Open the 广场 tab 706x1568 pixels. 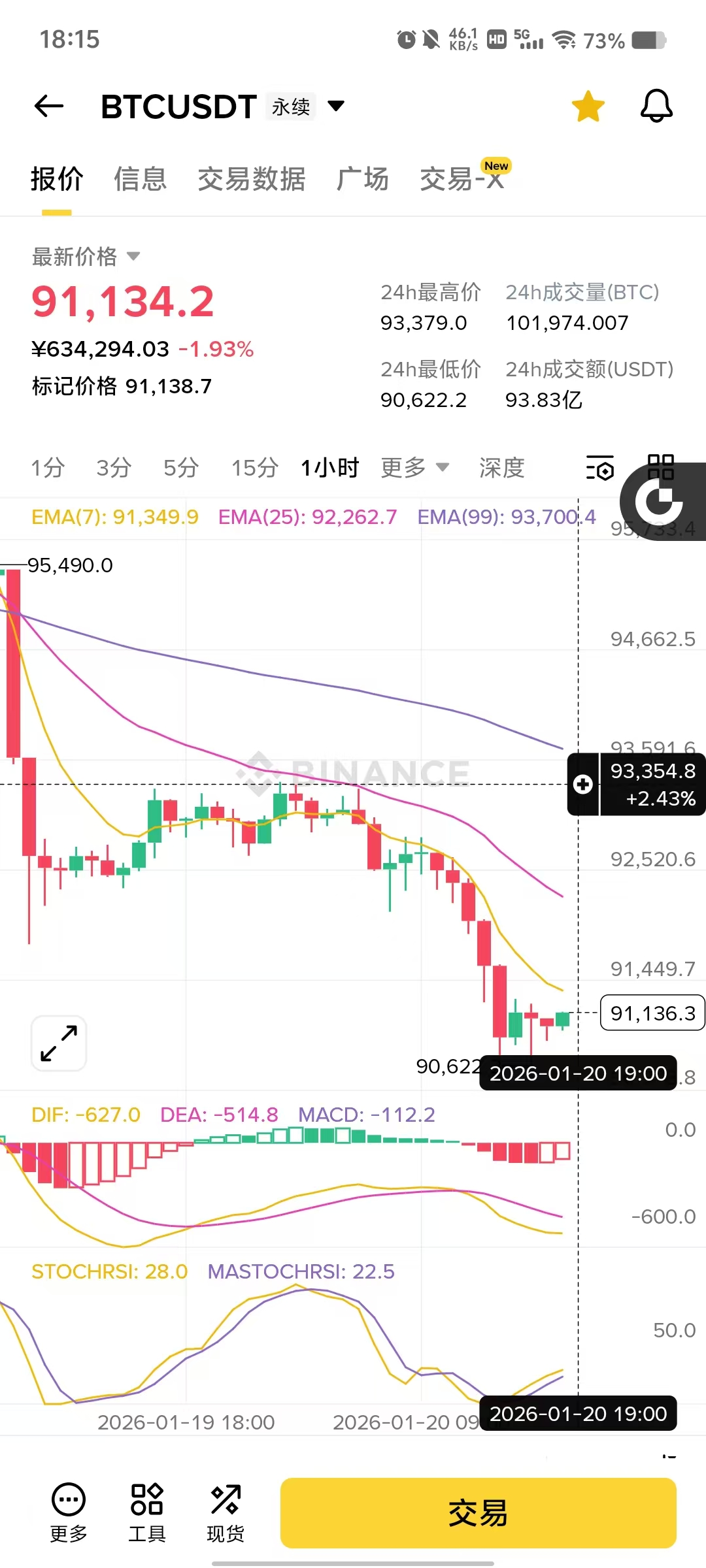click(363, 179)
